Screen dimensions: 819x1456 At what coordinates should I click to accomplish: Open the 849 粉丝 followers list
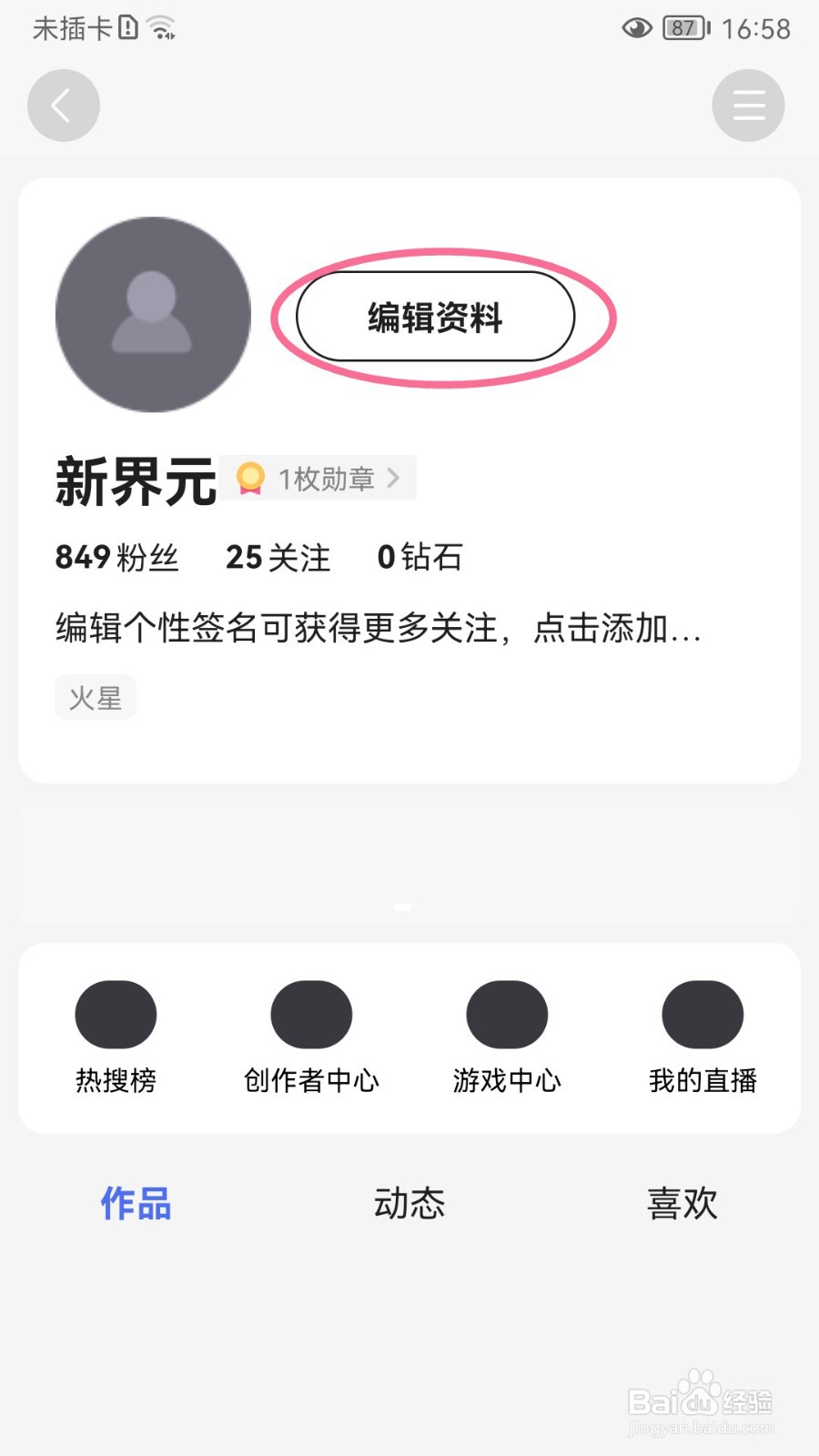[x=116, y=558]
